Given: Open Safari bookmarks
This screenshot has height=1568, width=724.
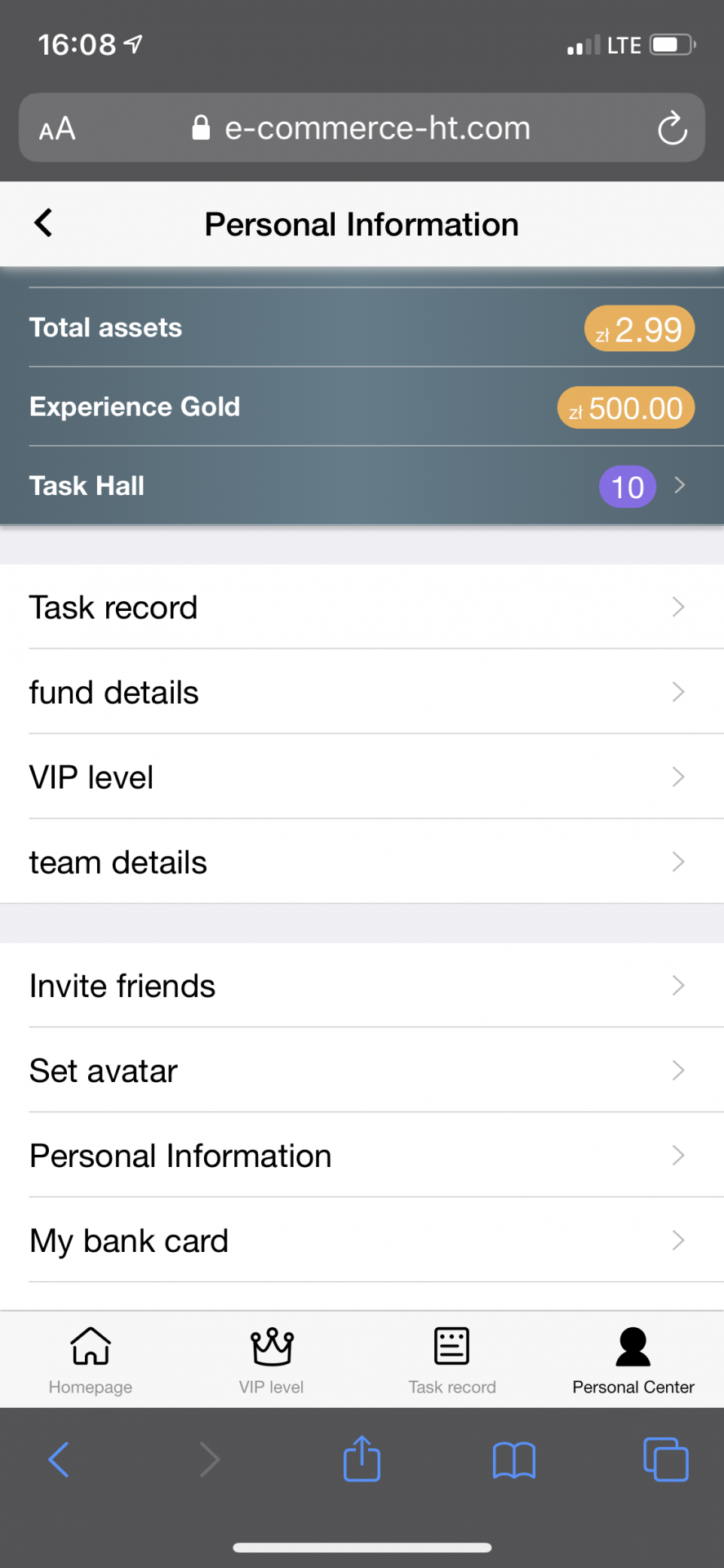Looking at the screenshot, I should [513, 1459].
